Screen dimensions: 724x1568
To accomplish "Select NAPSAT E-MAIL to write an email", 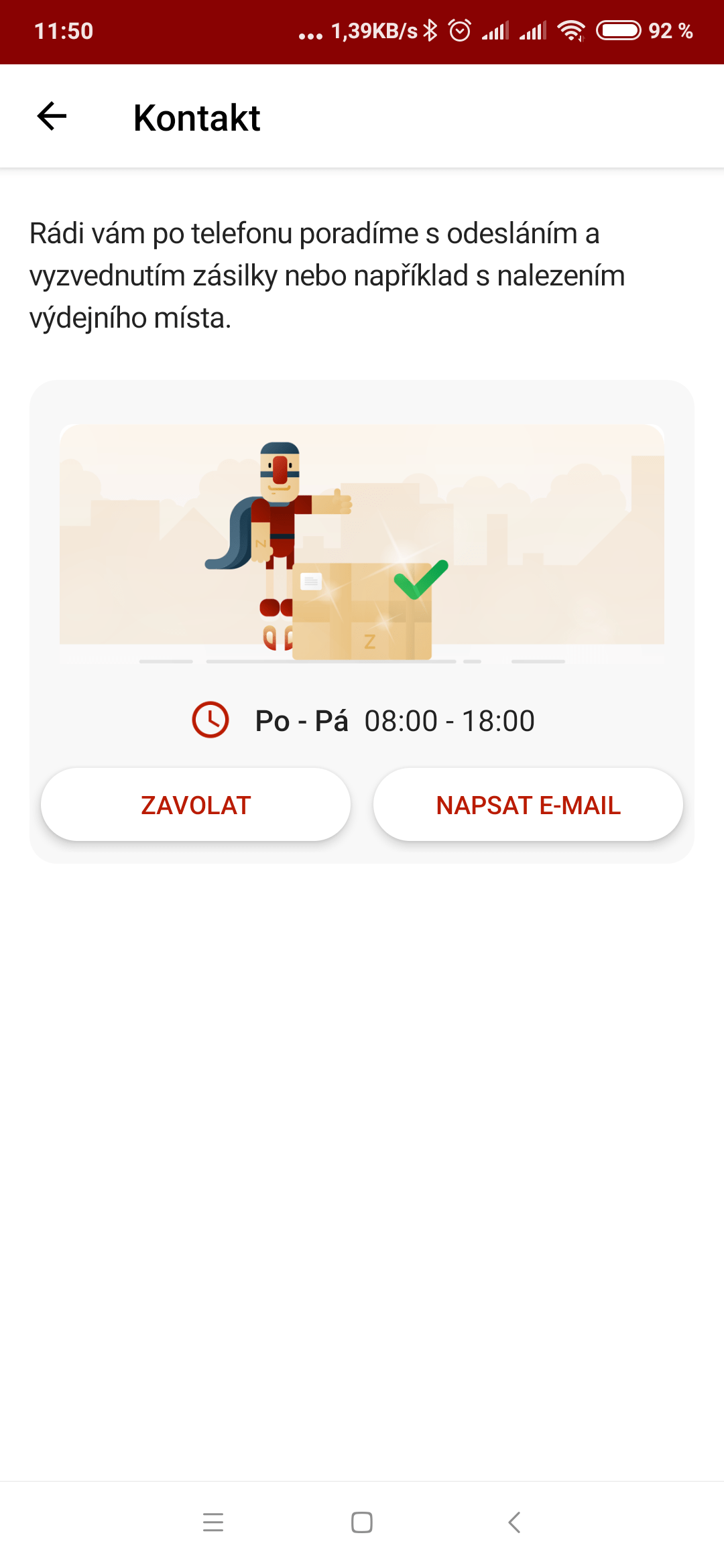I will click(528, 805).
